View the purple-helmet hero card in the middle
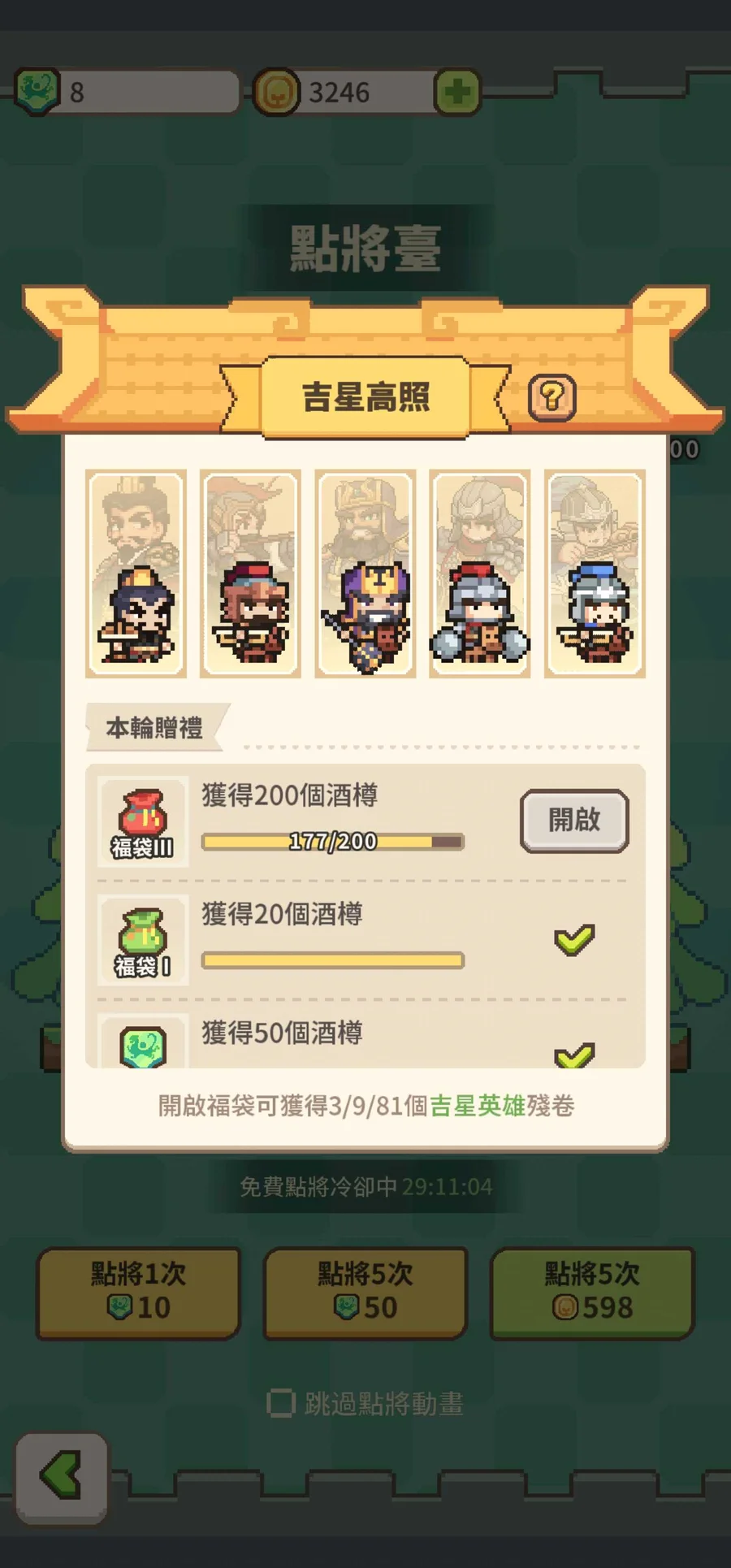731x1568 pixels. point(365,574)
